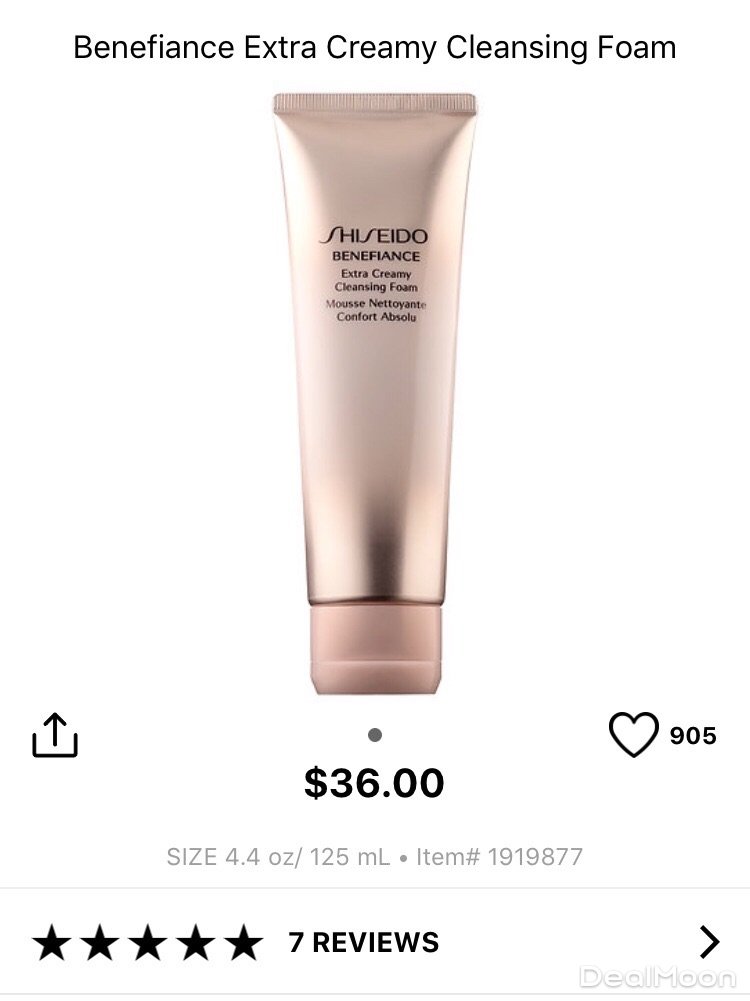Viewport: 750px width, 1001px height.
Task: Love the product with heart icon
Action: pyautogui.click(x=634, y=735)
